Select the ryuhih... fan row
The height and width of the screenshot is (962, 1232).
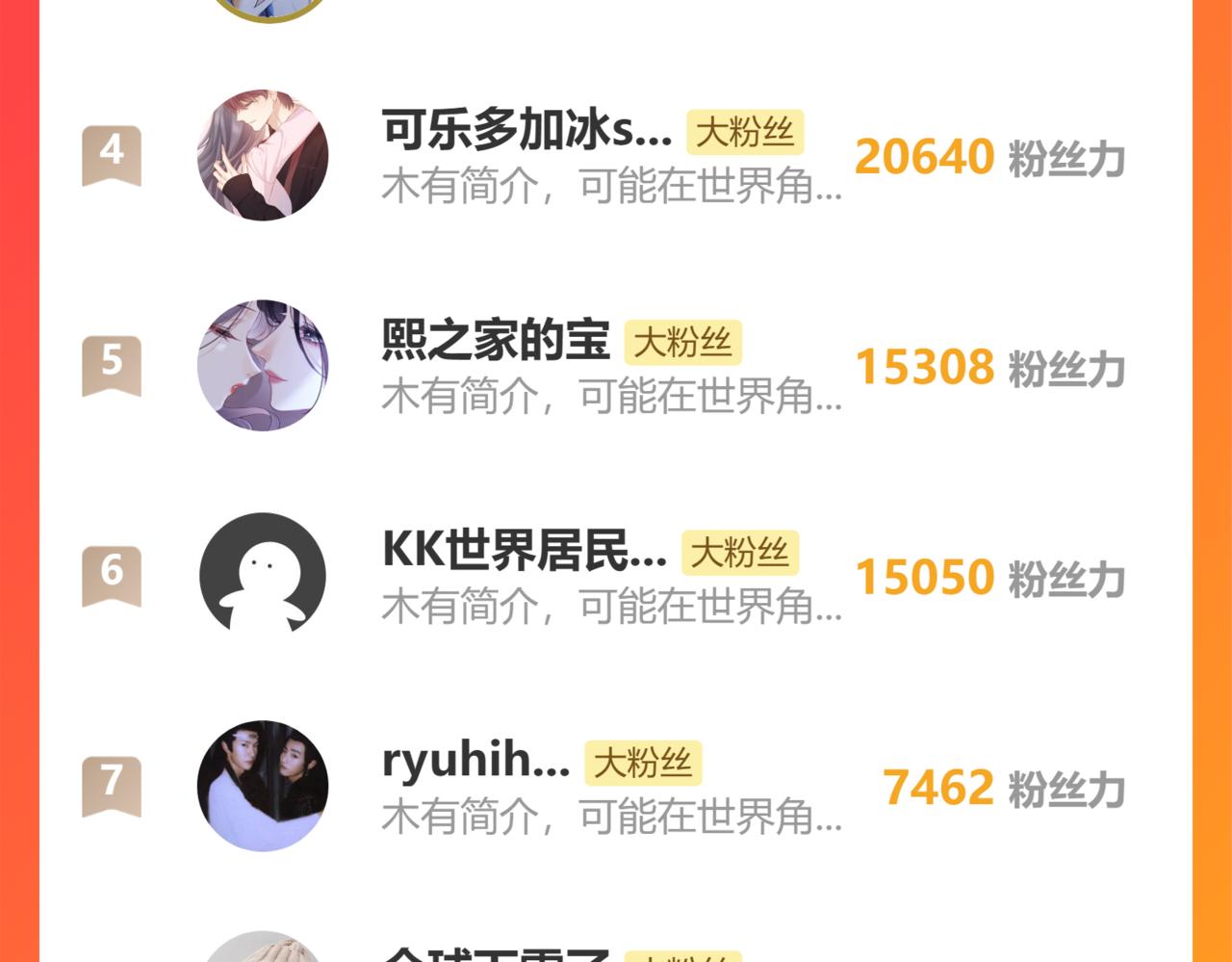[x=475, y=762]
